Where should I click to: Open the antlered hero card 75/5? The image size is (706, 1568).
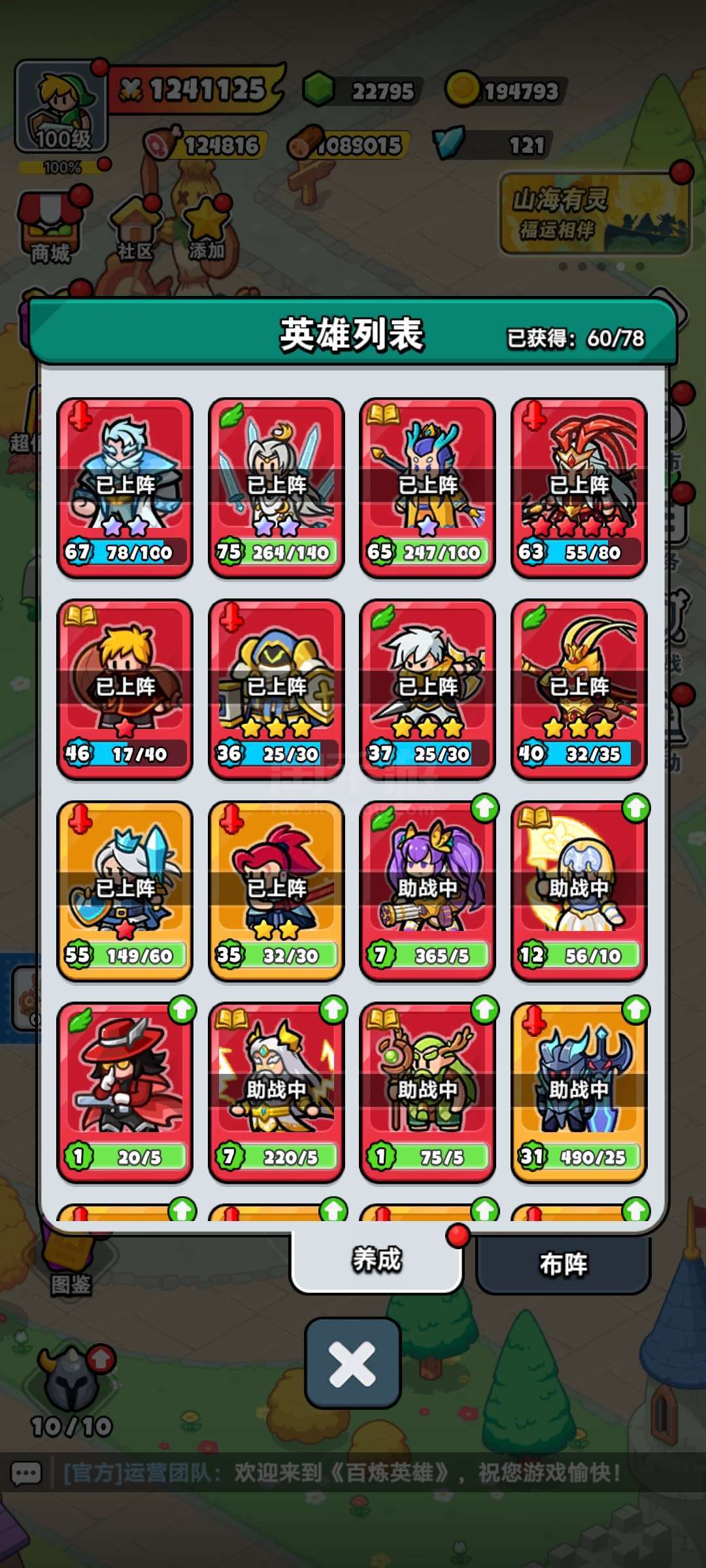(428, 1092)
